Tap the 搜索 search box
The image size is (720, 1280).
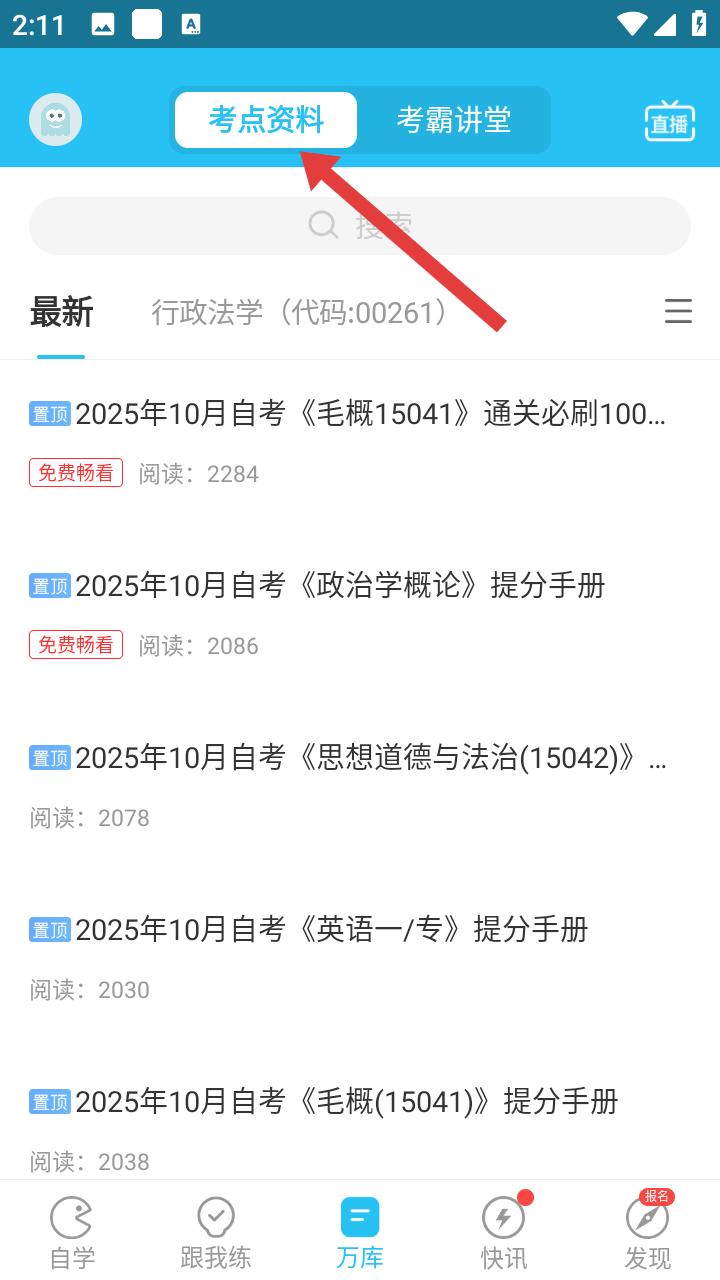[x=360, y=225]
